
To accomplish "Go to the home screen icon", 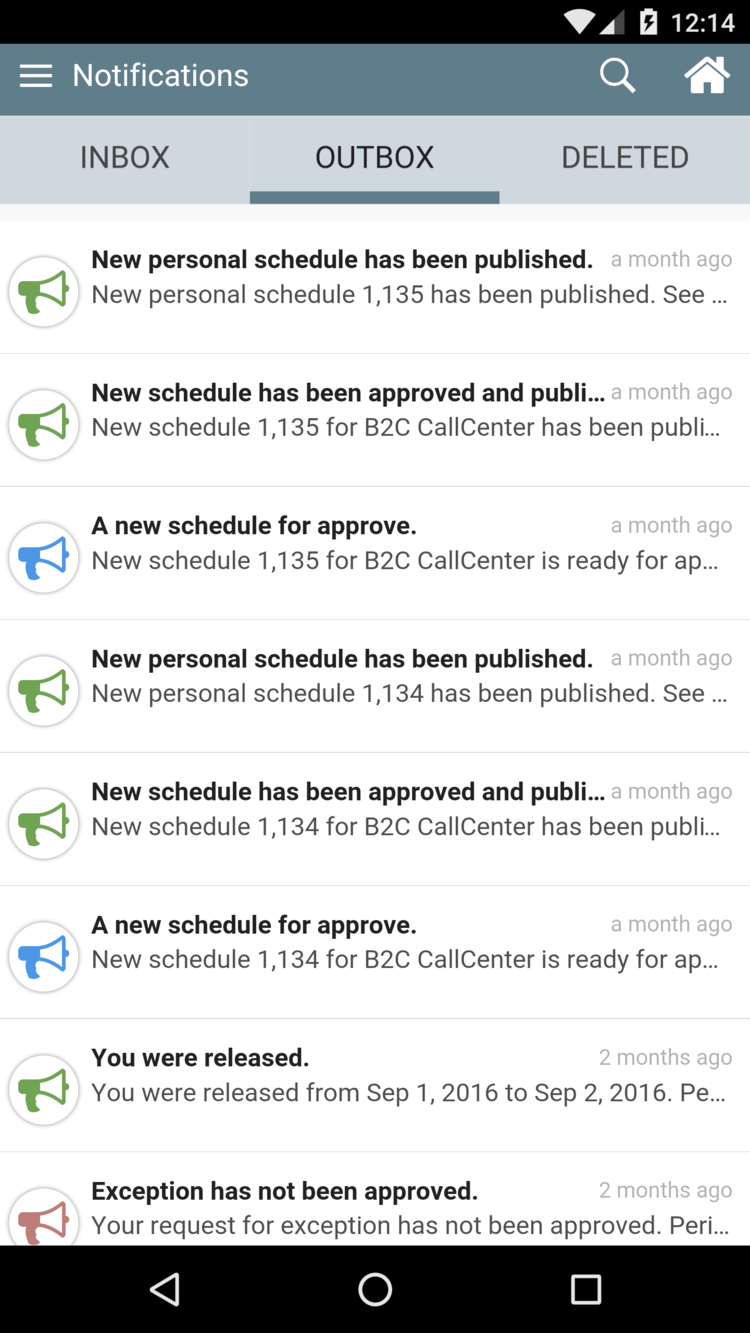I will (x=706, y=76).
